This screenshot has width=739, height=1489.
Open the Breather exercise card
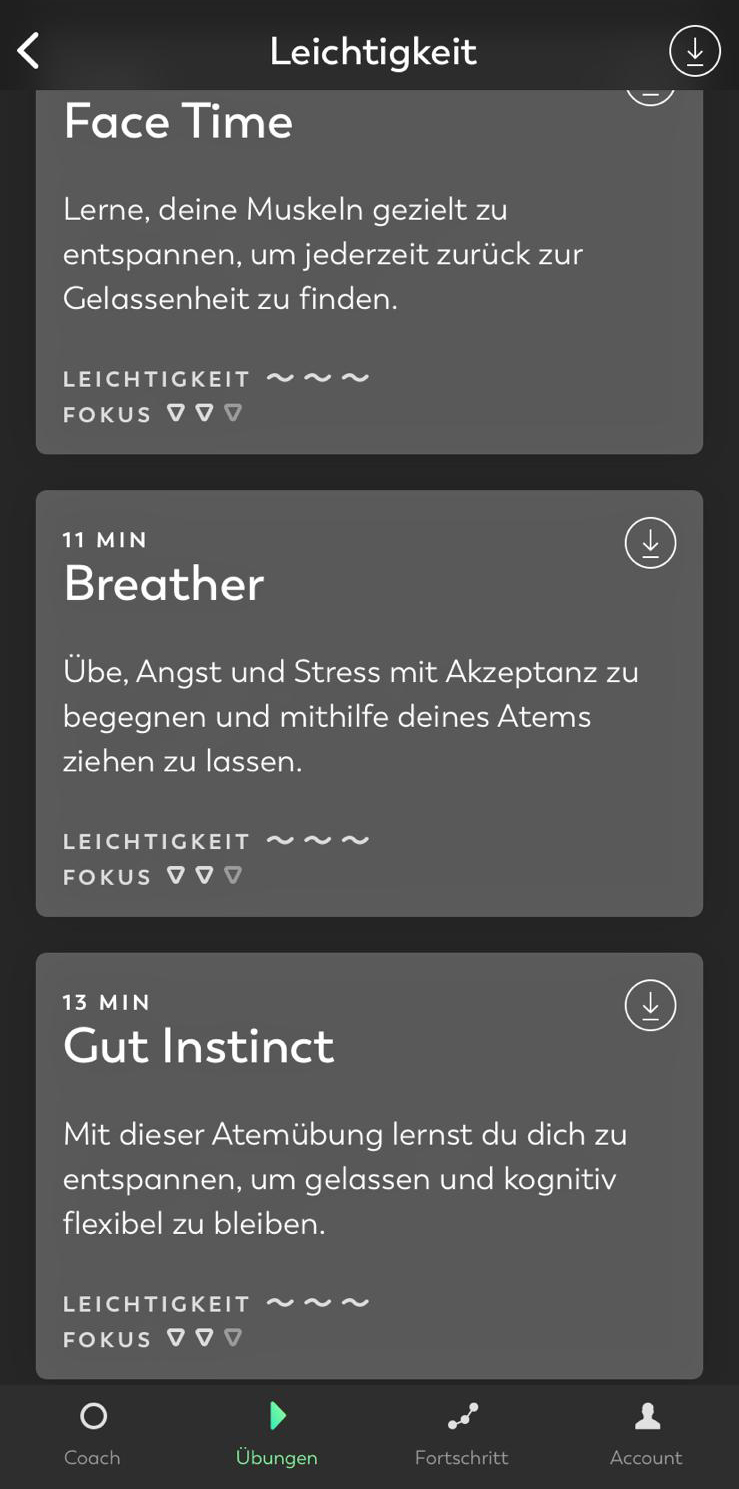pos(369,703)
